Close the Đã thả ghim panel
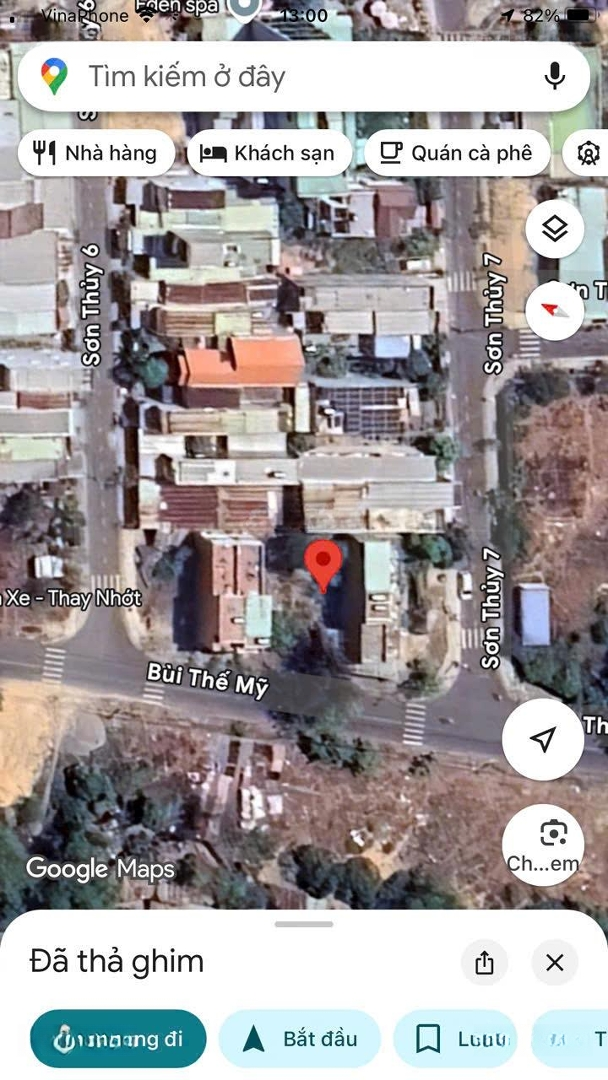This screenshot has width=608, height=1080. (555, 962)
